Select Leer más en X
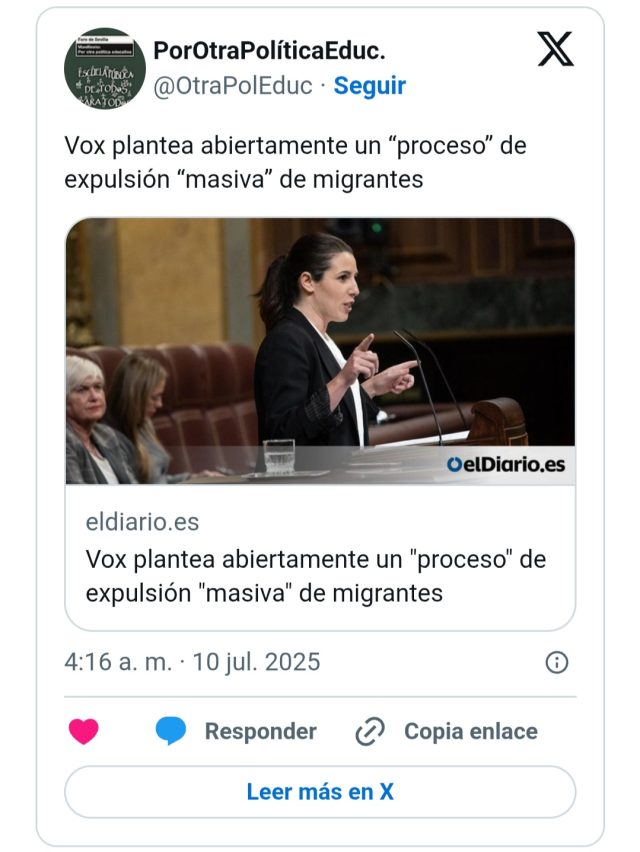Screen dimensions: 640x852 coord(320,792)
